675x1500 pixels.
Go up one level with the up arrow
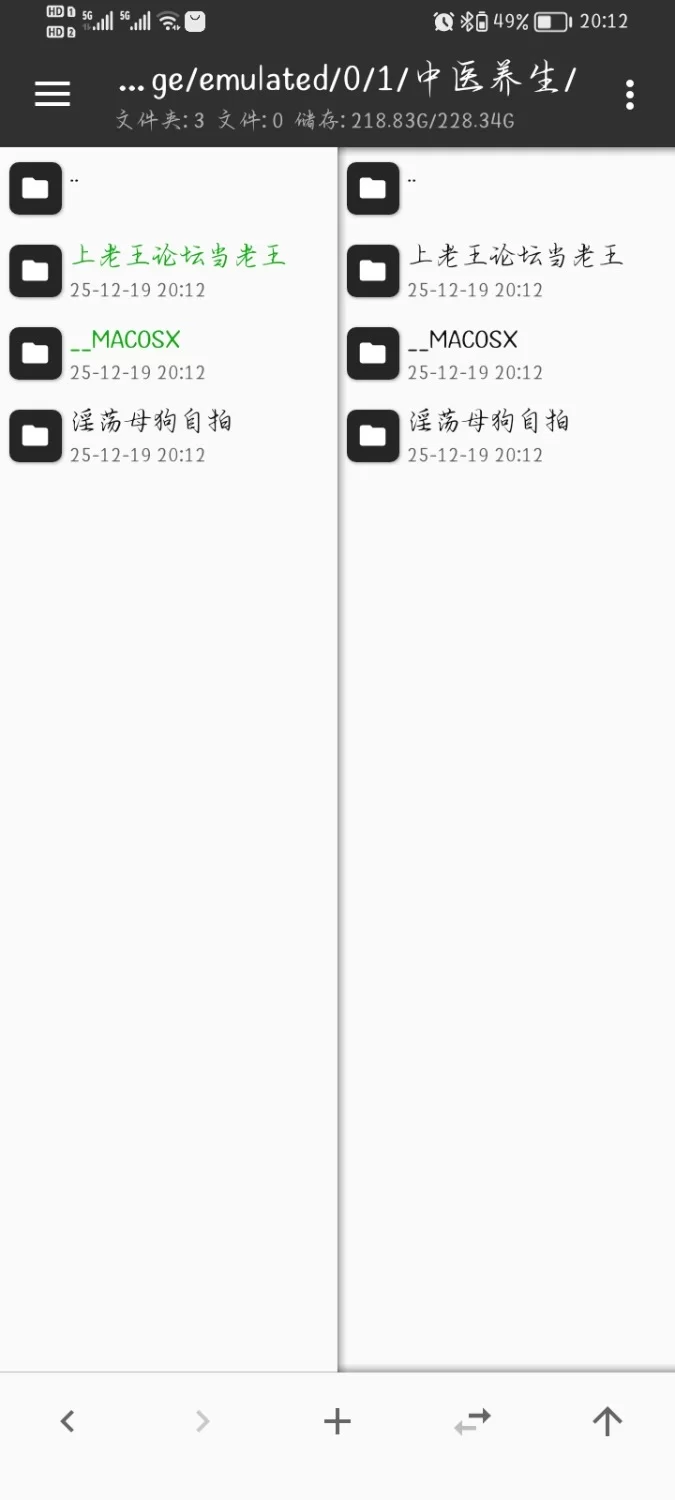607,1421
